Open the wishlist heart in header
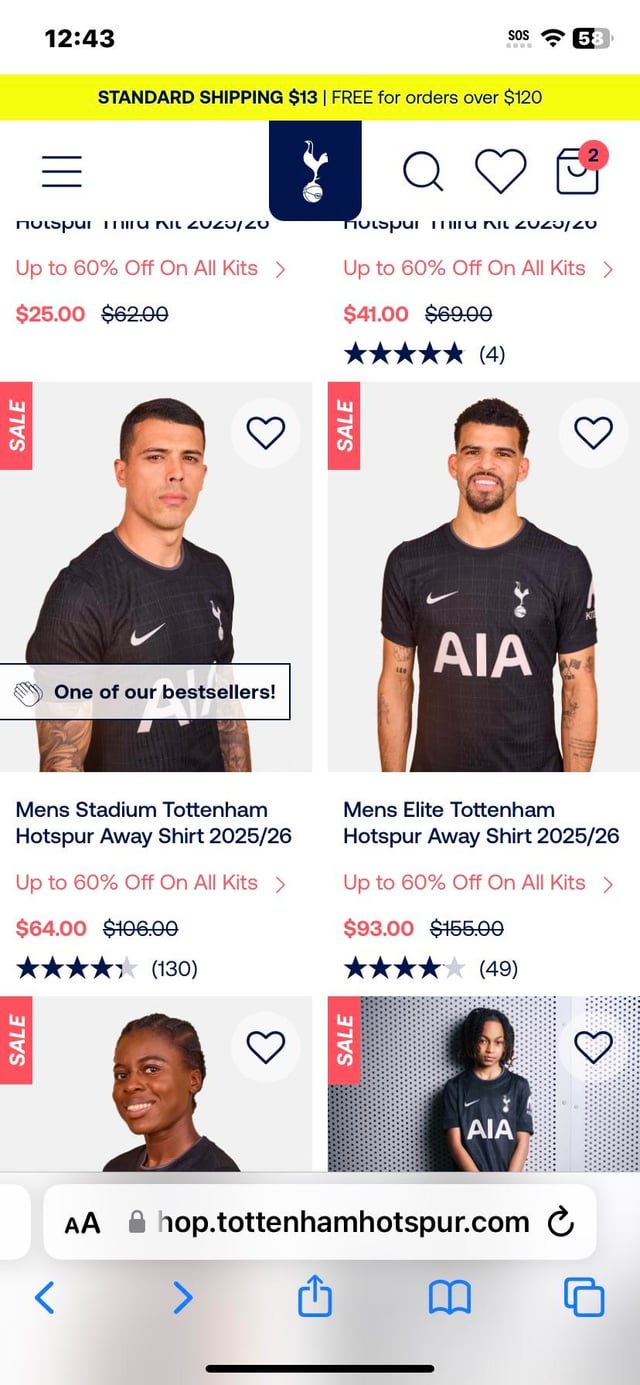The width and height of the screenshot is (640, 1385). pyautogui.click(x=500, y=171)
